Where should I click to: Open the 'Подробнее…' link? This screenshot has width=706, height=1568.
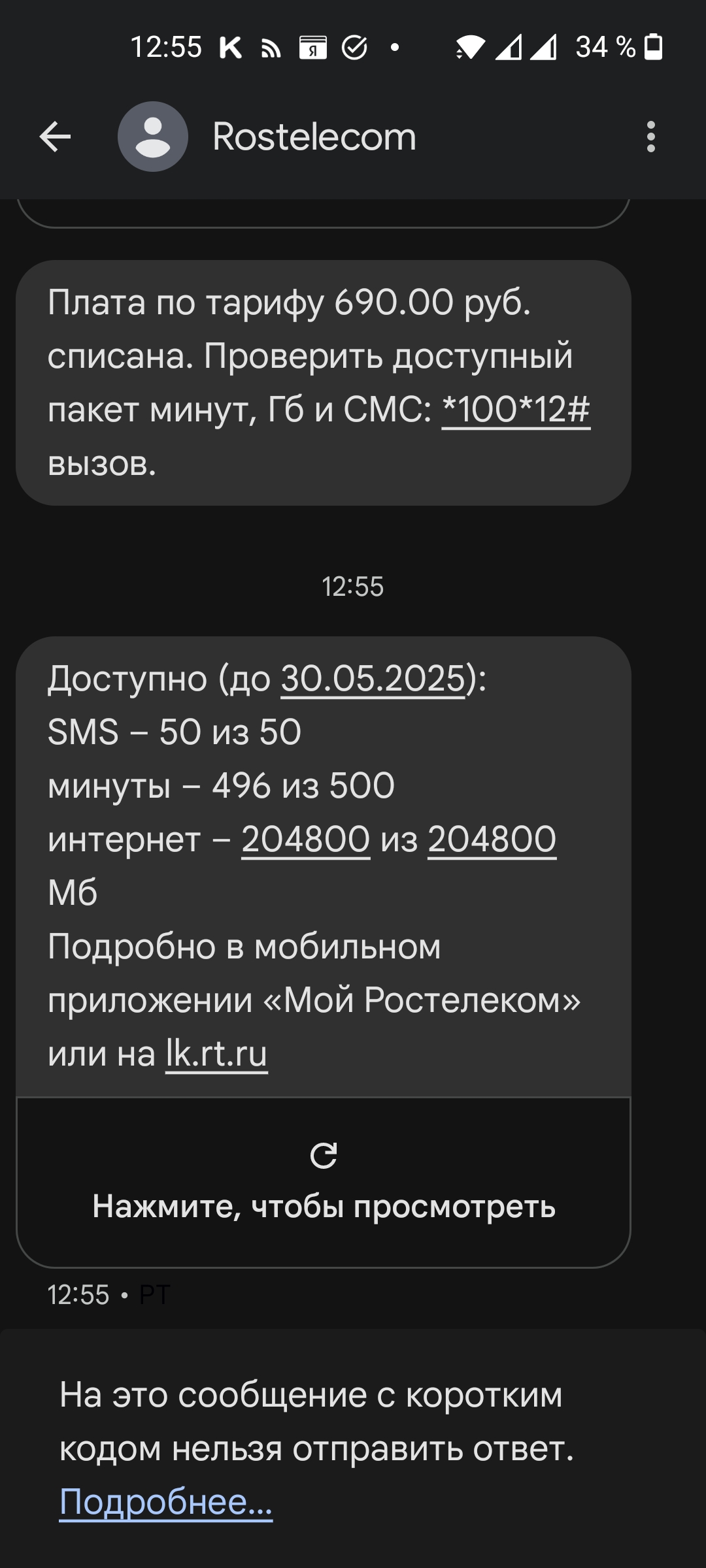pyautogui.click(x=165, y=1501)
